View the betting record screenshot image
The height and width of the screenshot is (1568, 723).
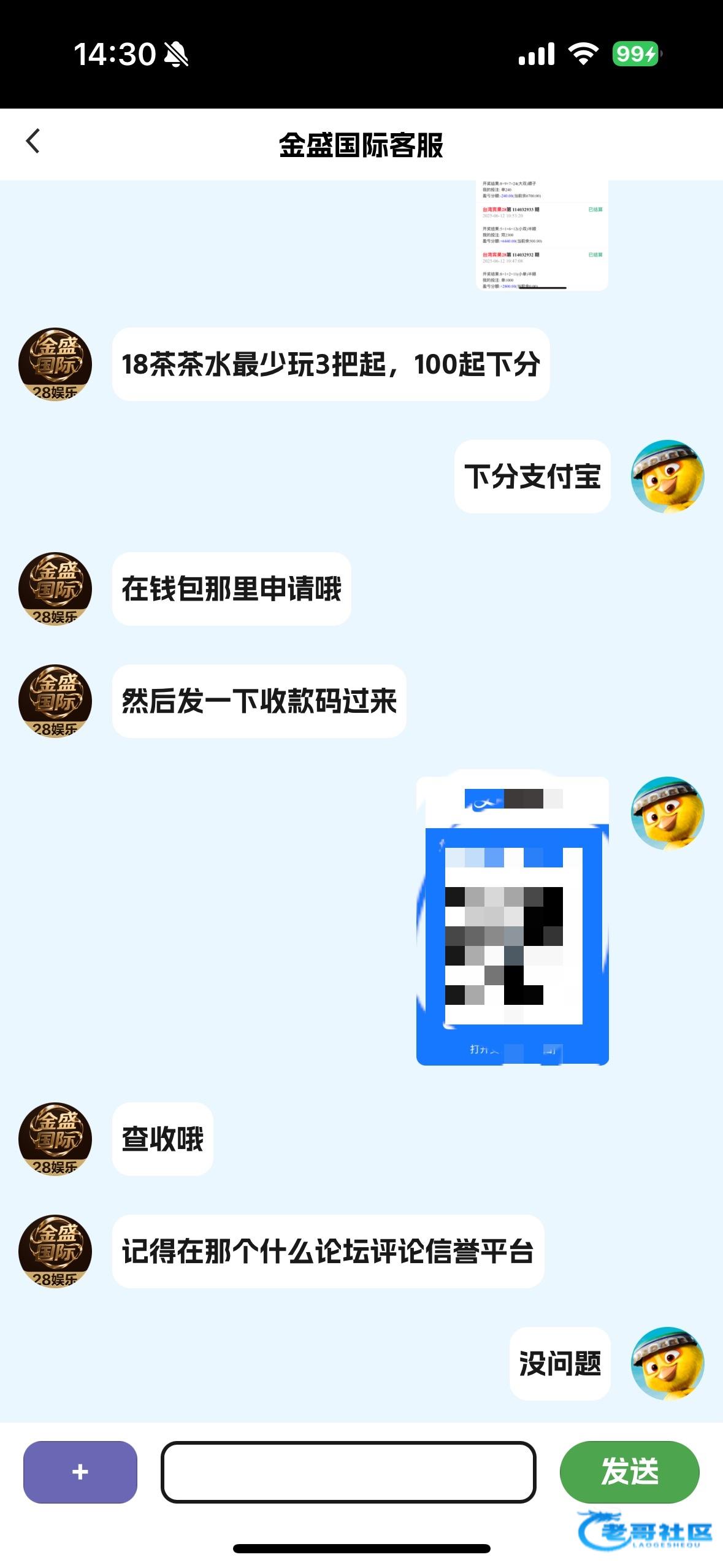click(542, 236)
